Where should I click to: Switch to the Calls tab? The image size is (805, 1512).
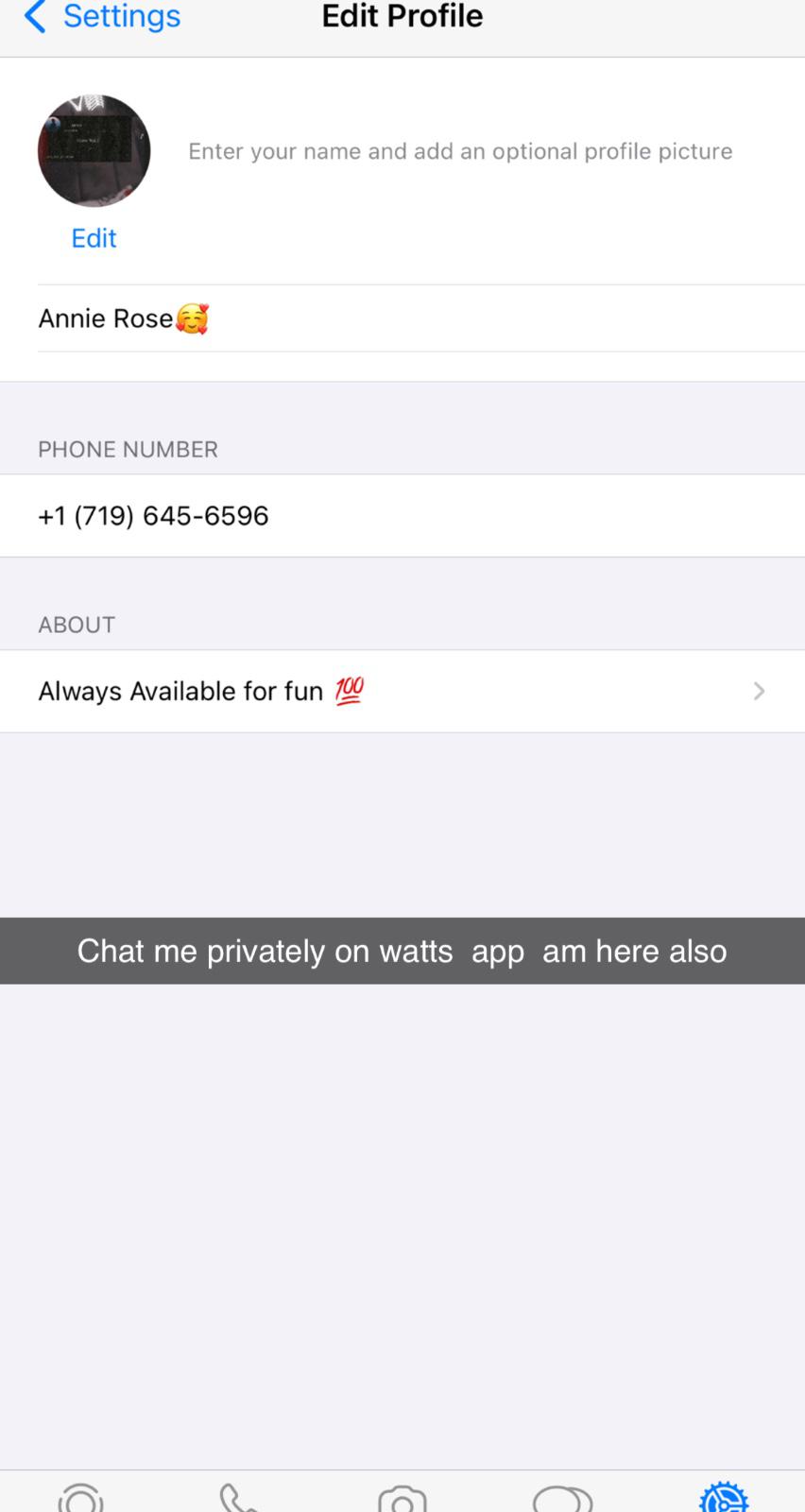click(240, 1497)
